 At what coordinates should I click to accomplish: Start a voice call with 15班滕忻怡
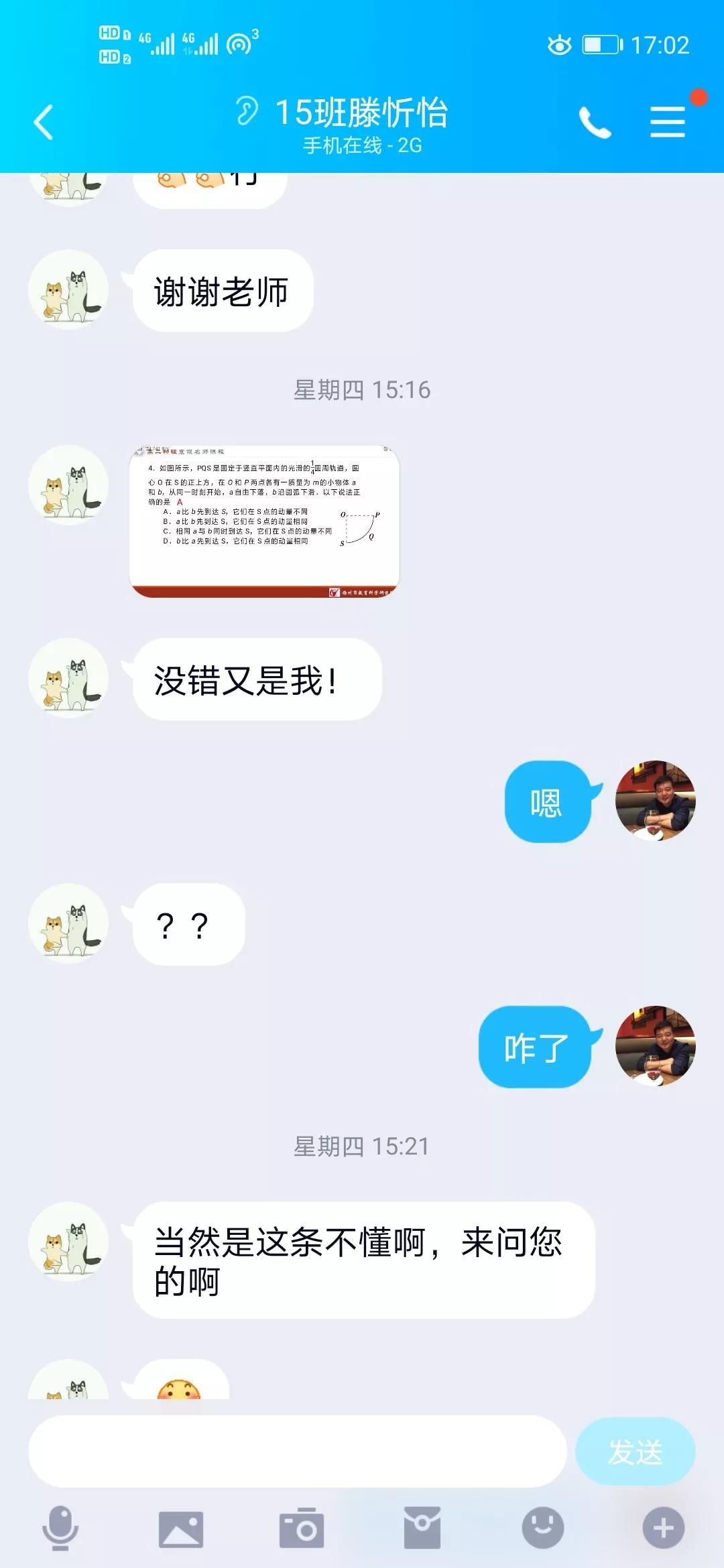tap(595, 122)
